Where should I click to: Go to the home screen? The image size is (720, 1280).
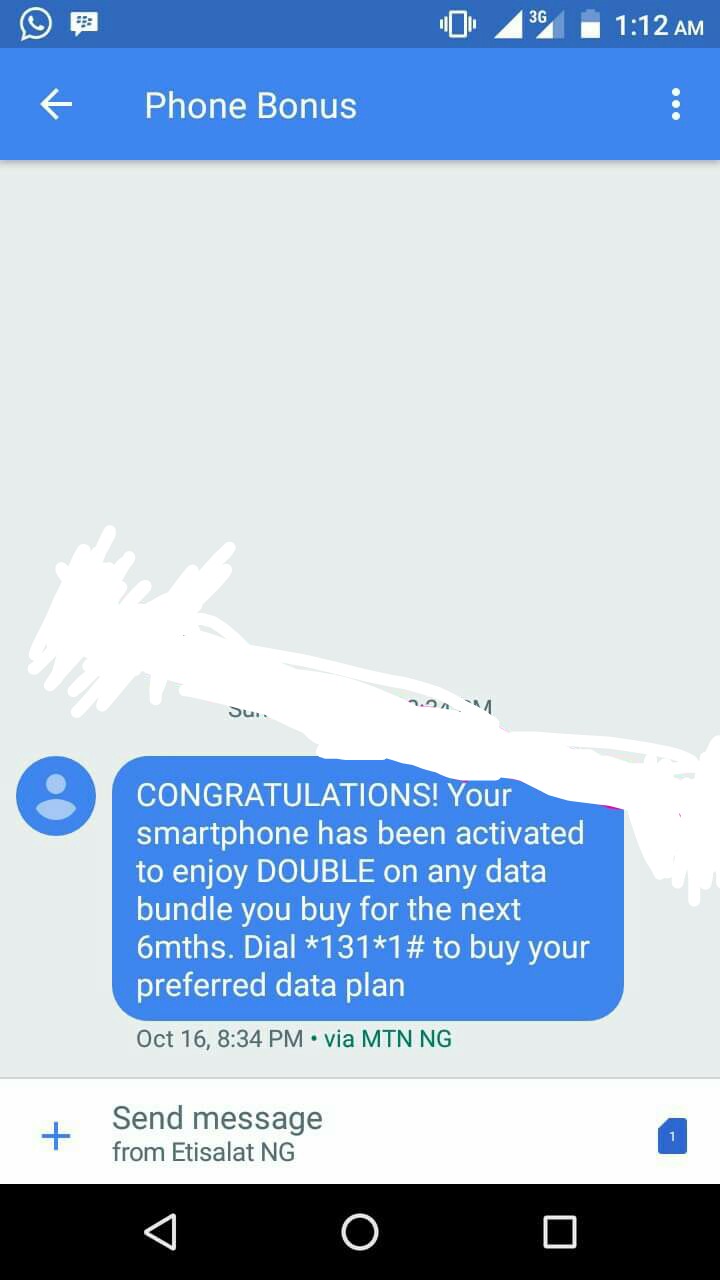[360, 1232]
